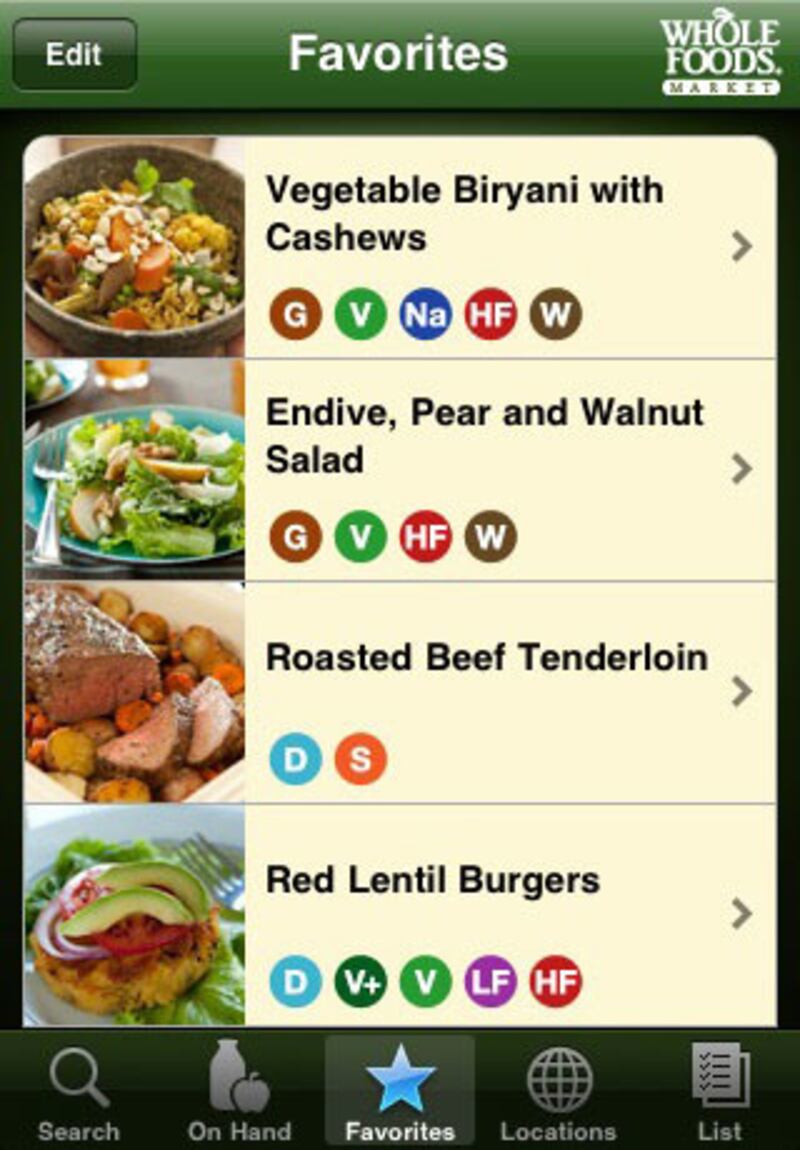Tap the low-fat LF badge on Red Lentil Burgers
The image size is (800, 1150).
click(x=490, y=982)
